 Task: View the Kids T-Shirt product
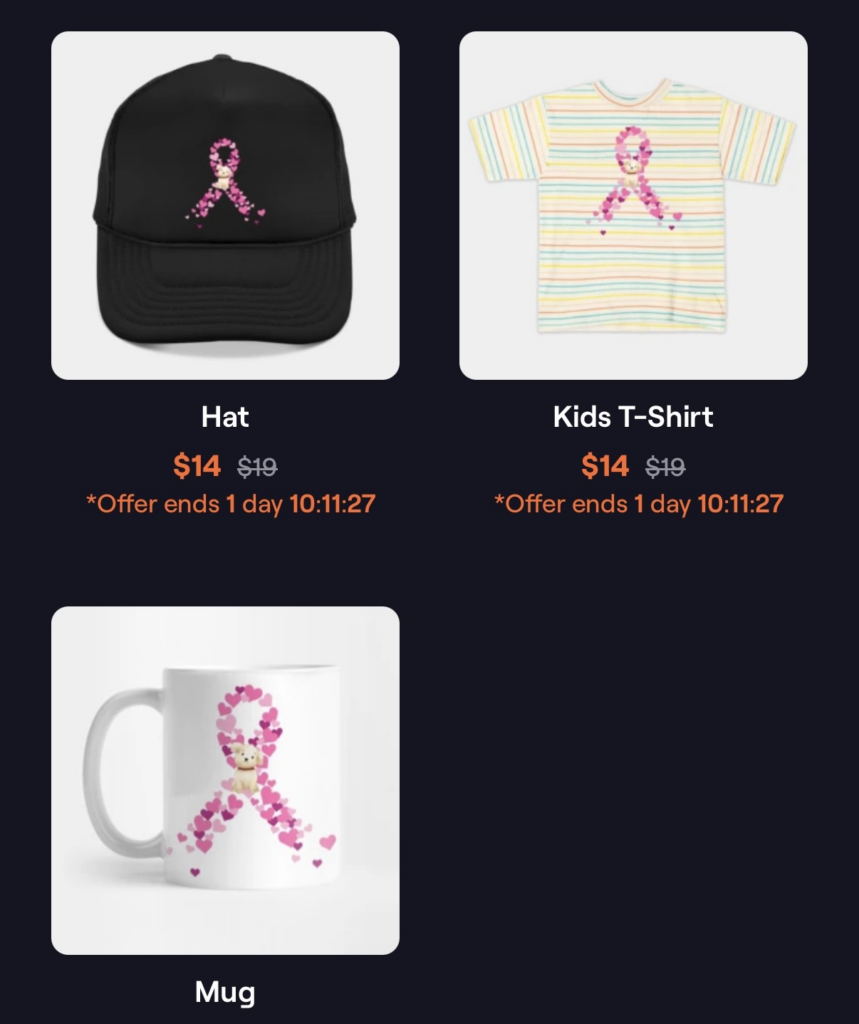pyautogui.click(x=633, y=206)
